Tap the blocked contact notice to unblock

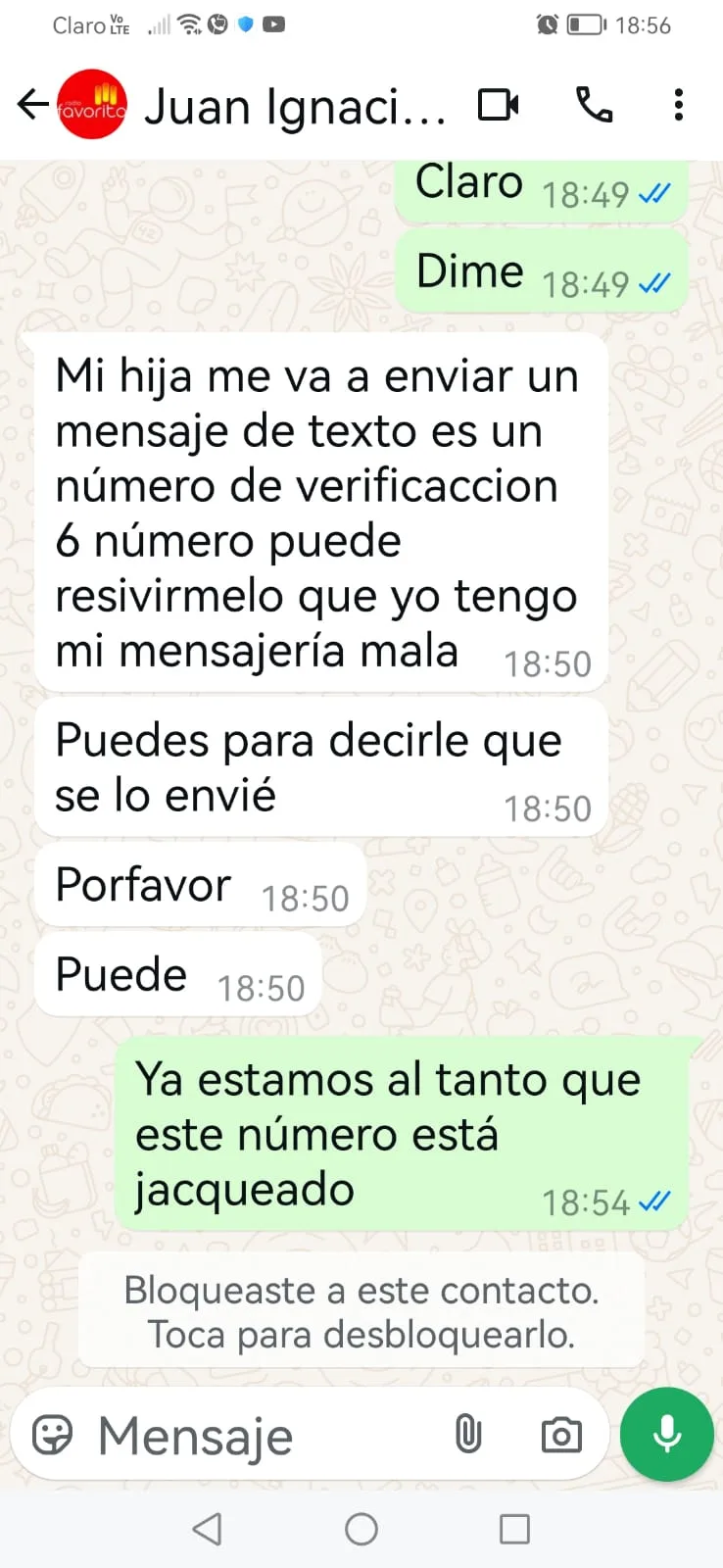coord(361,1311)
